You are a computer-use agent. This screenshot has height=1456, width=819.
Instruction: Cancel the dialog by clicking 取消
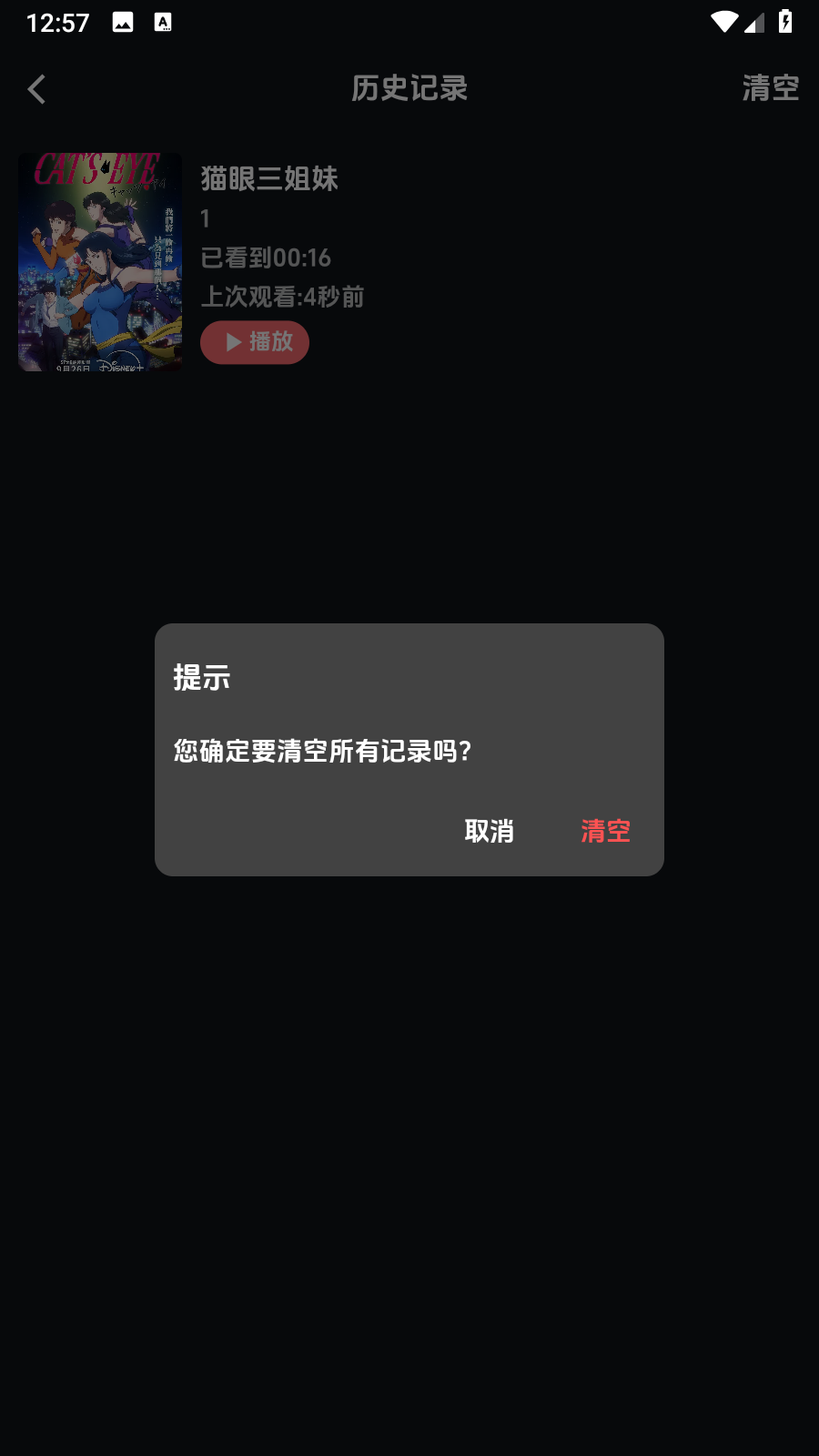(489, 831)
